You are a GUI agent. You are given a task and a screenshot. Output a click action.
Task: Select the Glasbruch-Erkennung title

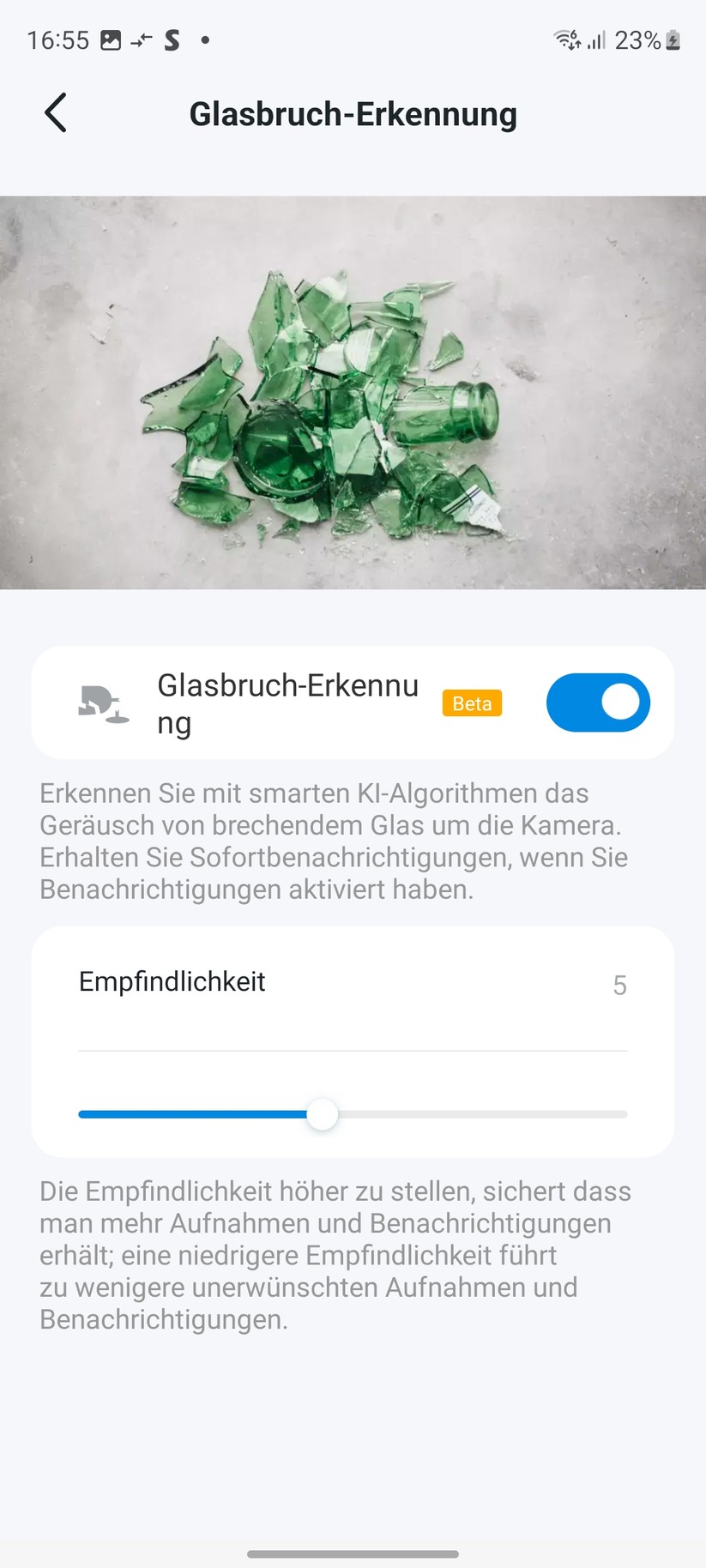point(353,112)
